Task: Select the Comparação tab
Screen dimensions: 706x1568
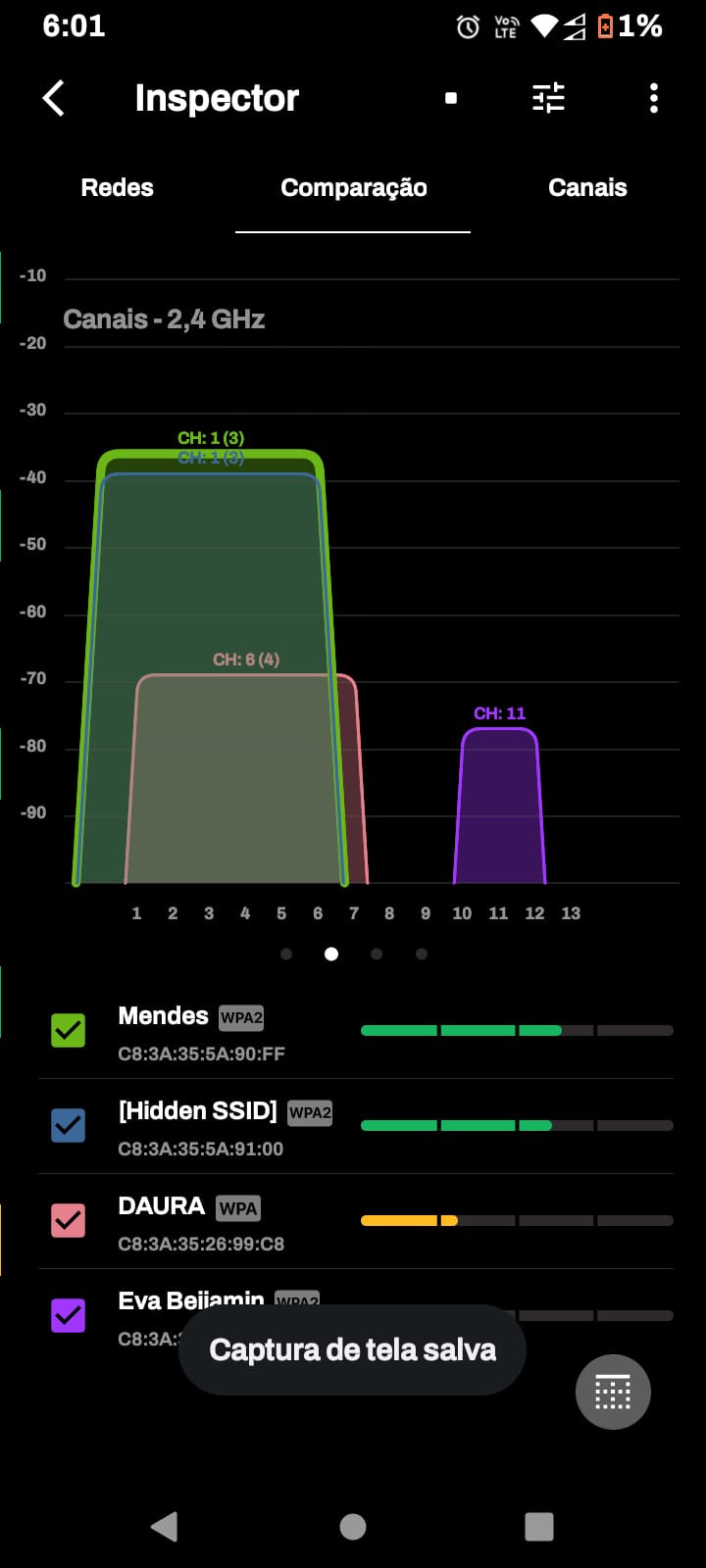Action: tap(353, 188)
